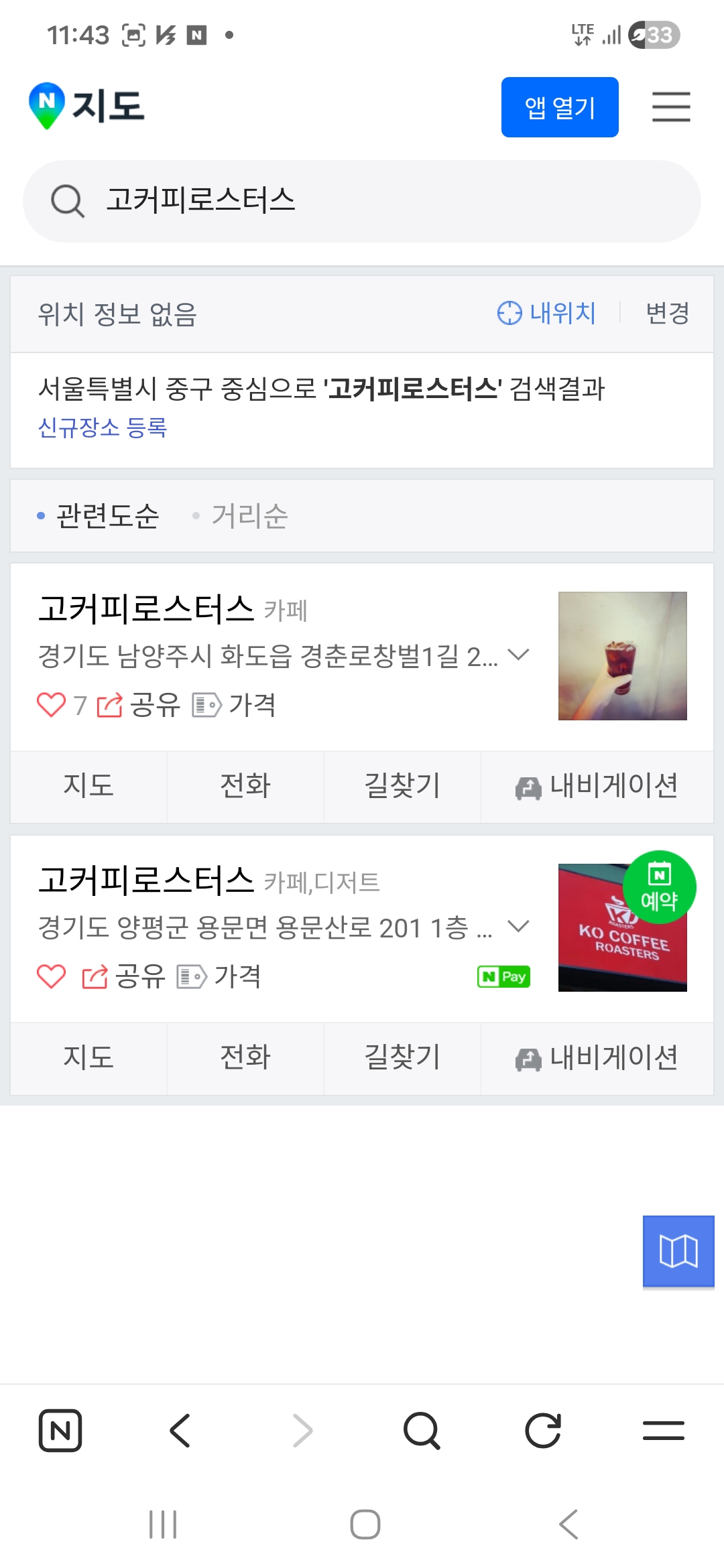Like the 남양주시 고커피로스터스 with heart
The height and width of the screenshot is (1568, 724).
click(x=51, y=705)
